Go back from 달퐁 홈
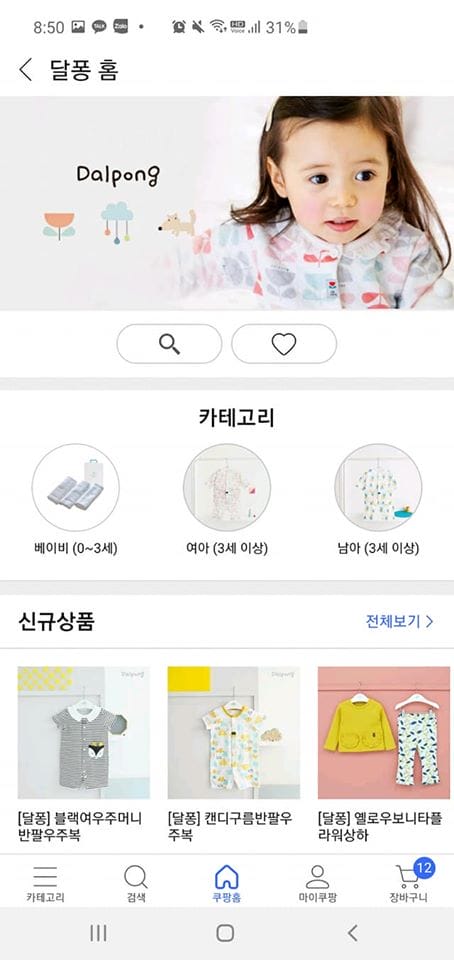 click(25, 70)
